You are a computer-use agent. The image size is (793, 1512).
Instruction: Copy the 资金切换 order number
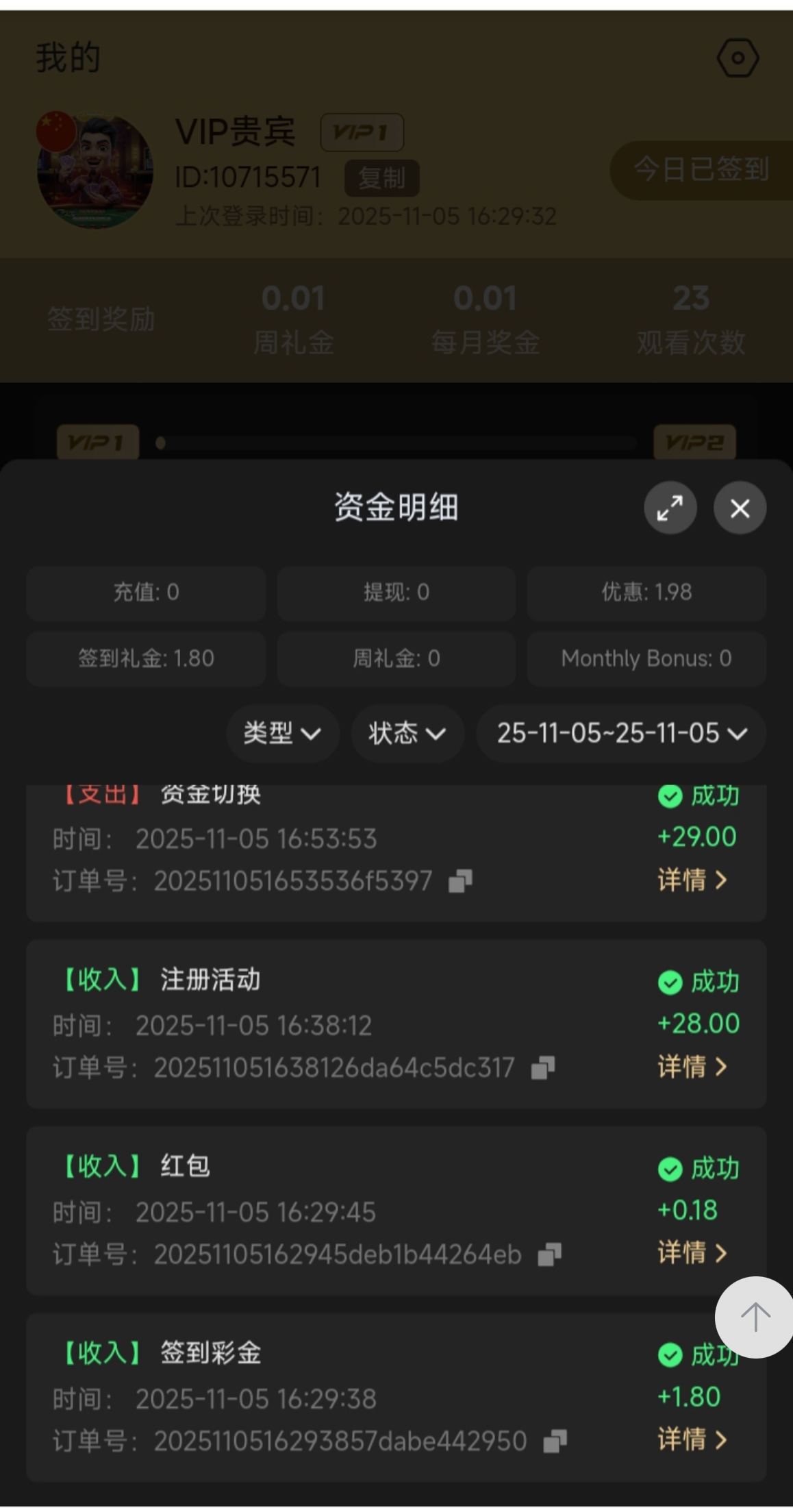coord(460,882)
